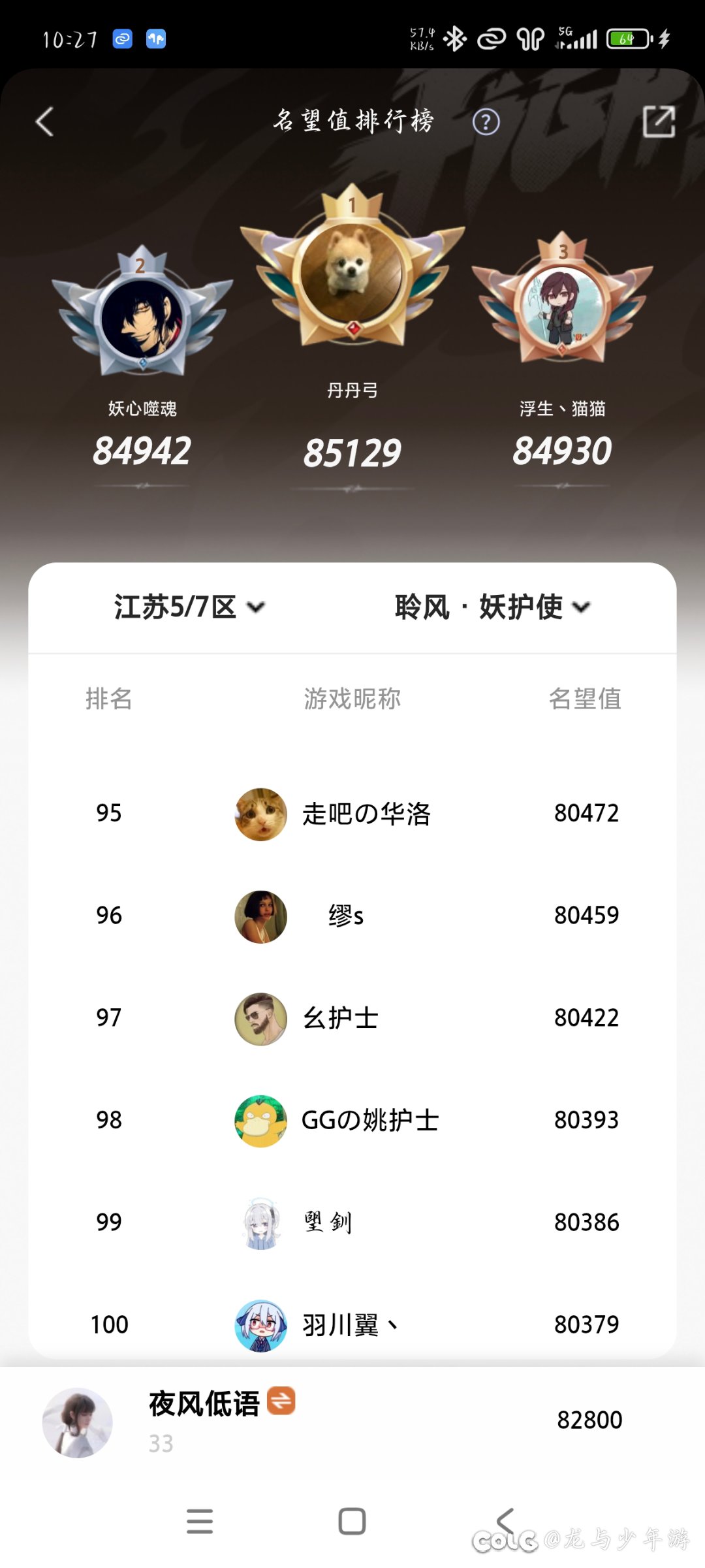Expand the 江苏5/7区 server dropdown
The height and width of the screenshot is (1568, 705).
[x=189, y=607]
